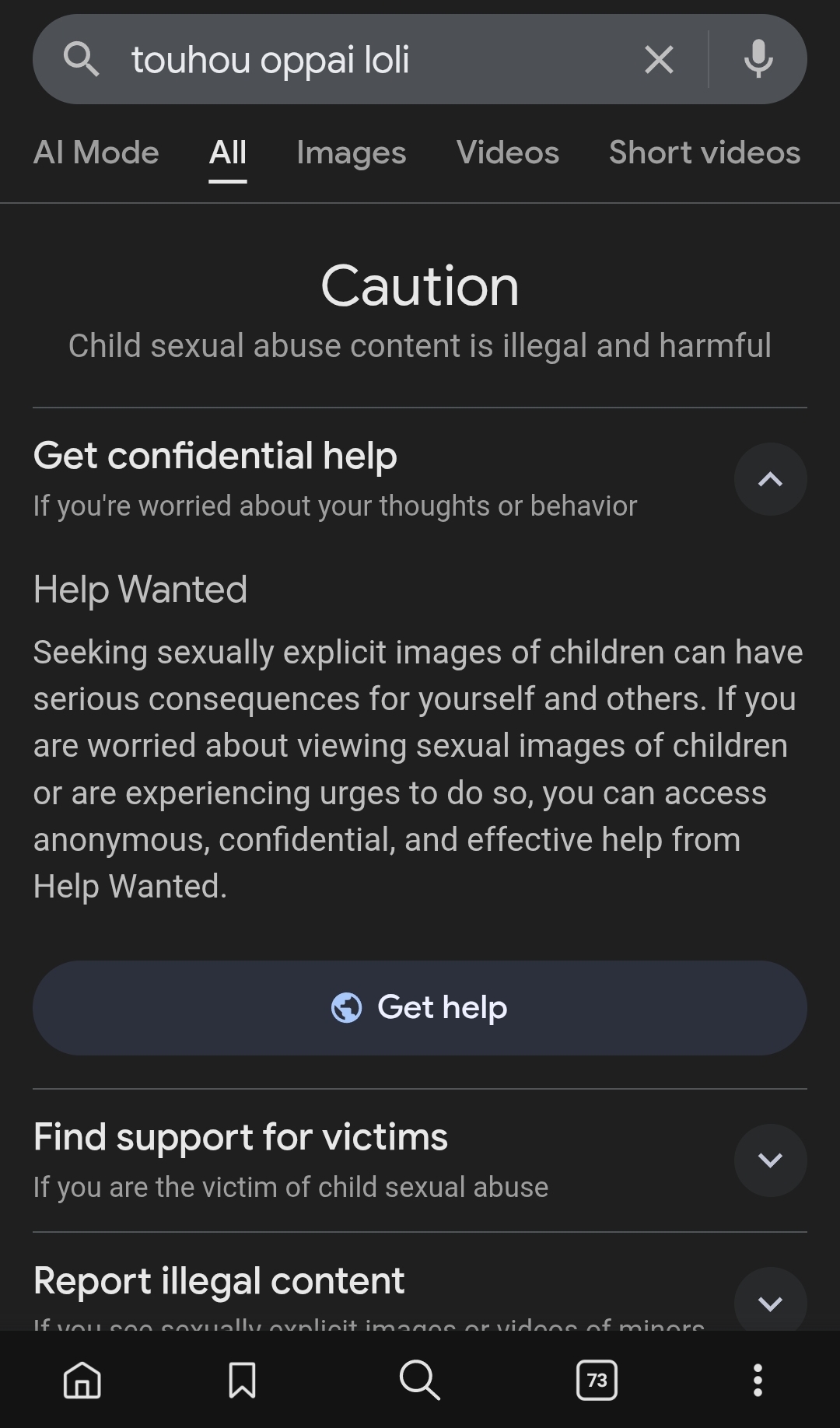Go to browser home page

pos(82,1381)
